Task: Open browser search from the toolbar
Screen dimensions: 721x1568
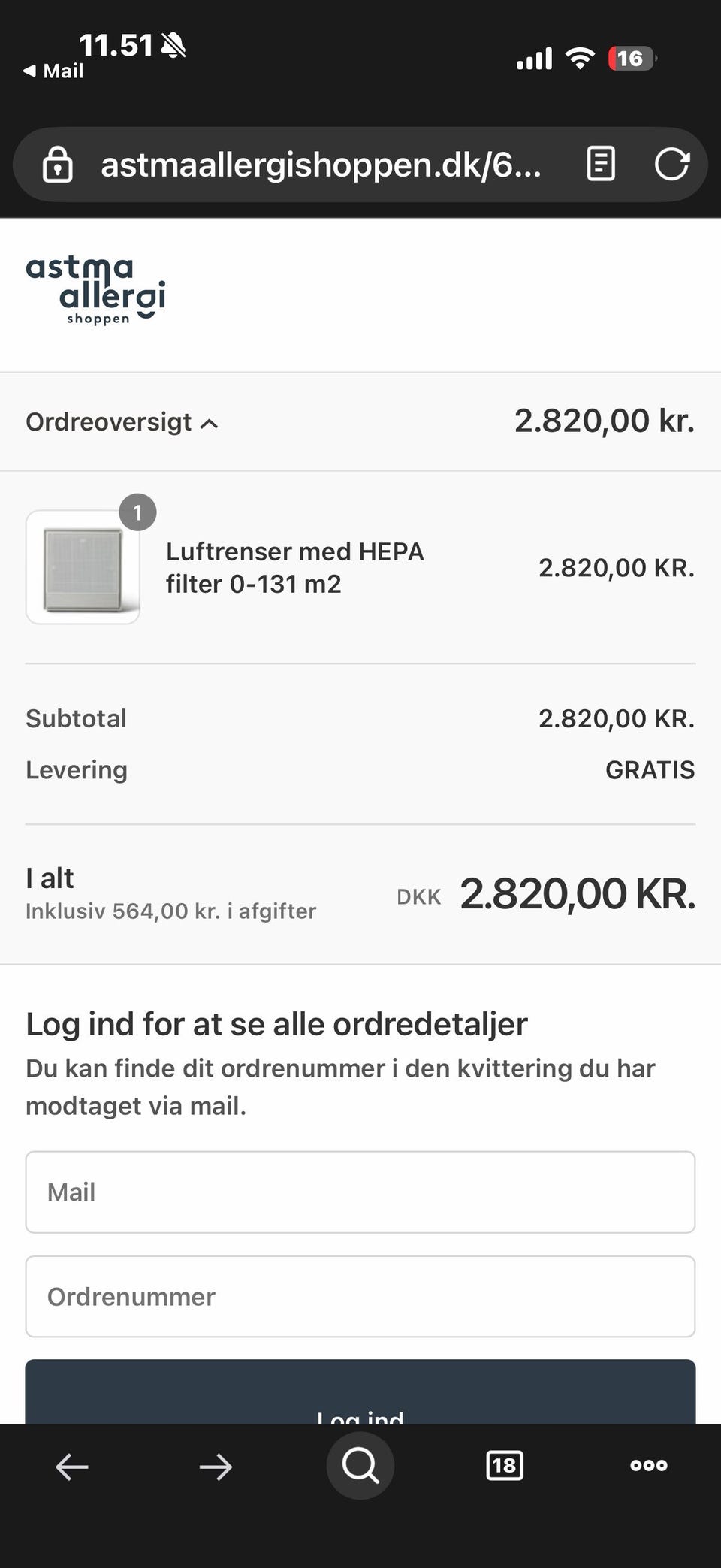Action: [360, 1465]
